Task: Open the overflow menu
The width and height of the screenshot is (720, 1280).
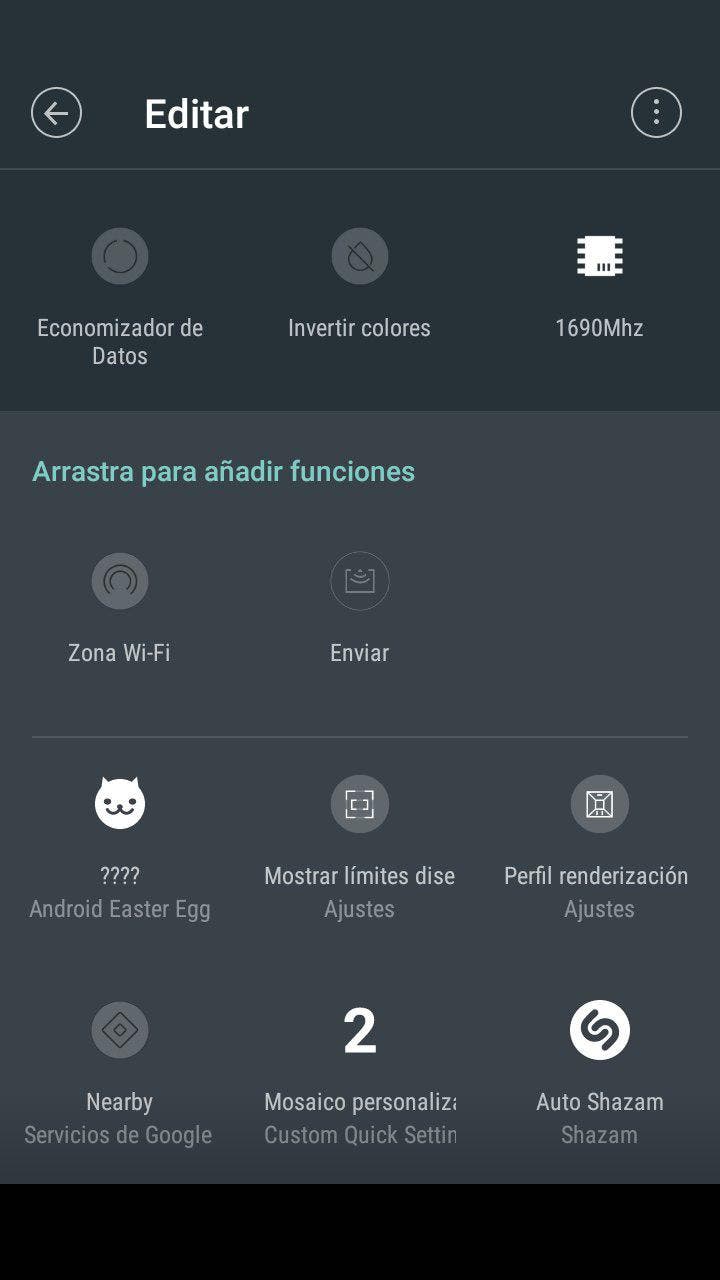Action: (x=655, y=112)
